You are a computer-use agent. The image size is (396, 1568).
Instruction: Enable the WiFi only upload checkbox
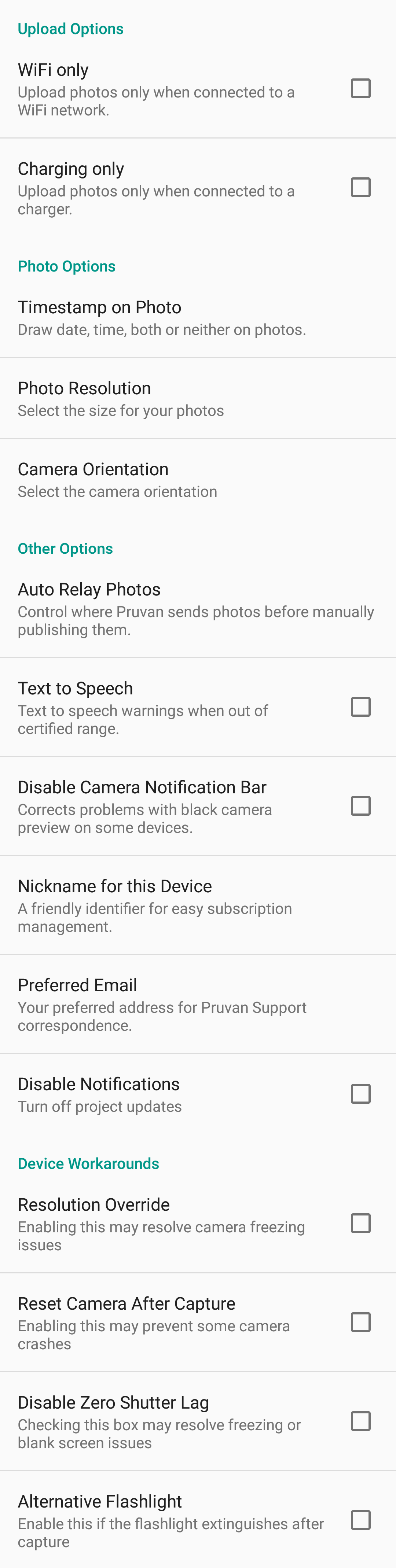(x=361, y=89)
